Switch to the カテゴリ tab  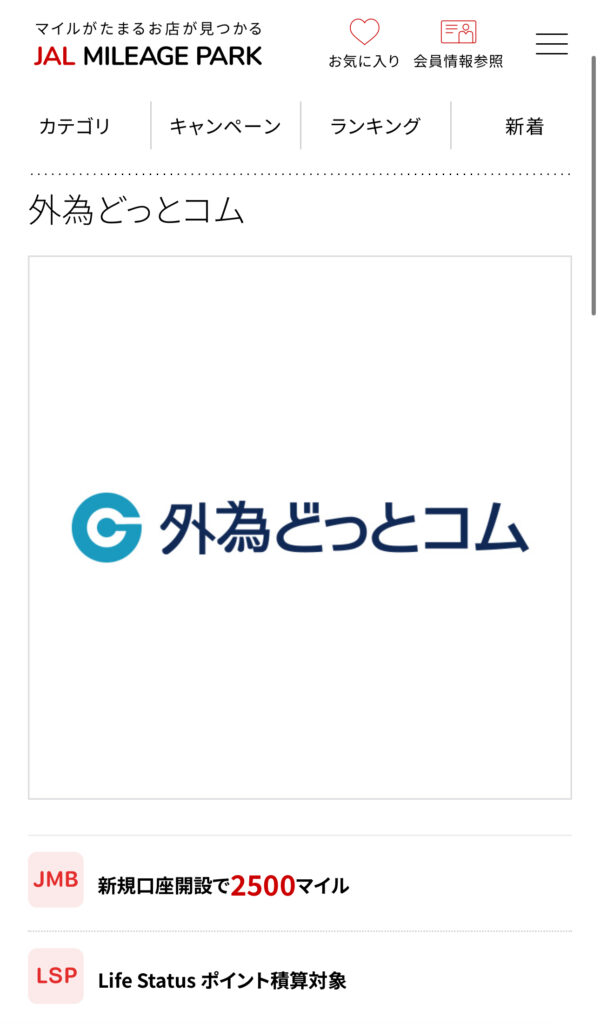point(75,126)
